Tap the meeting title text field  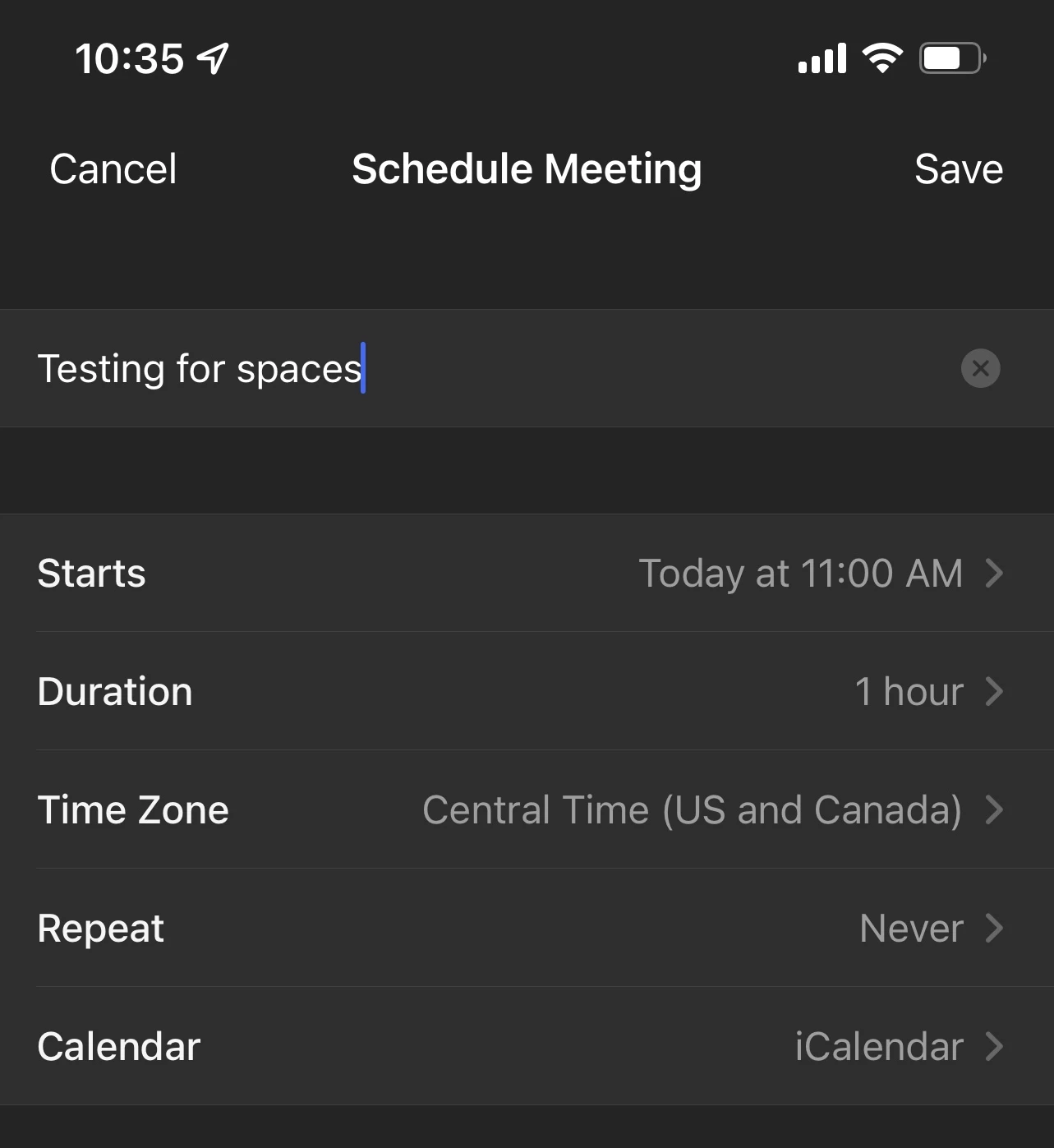click(493, 368)
